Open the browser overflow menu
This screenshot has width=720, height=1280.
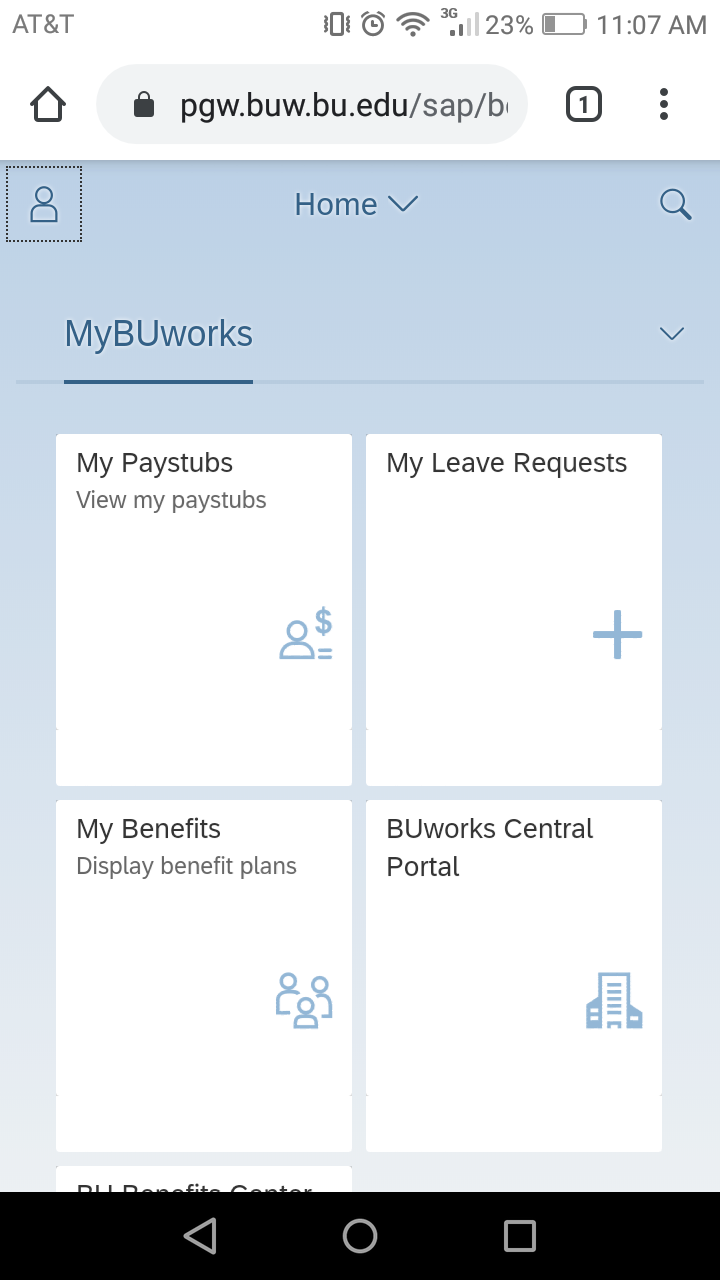(x=664, y=105)
